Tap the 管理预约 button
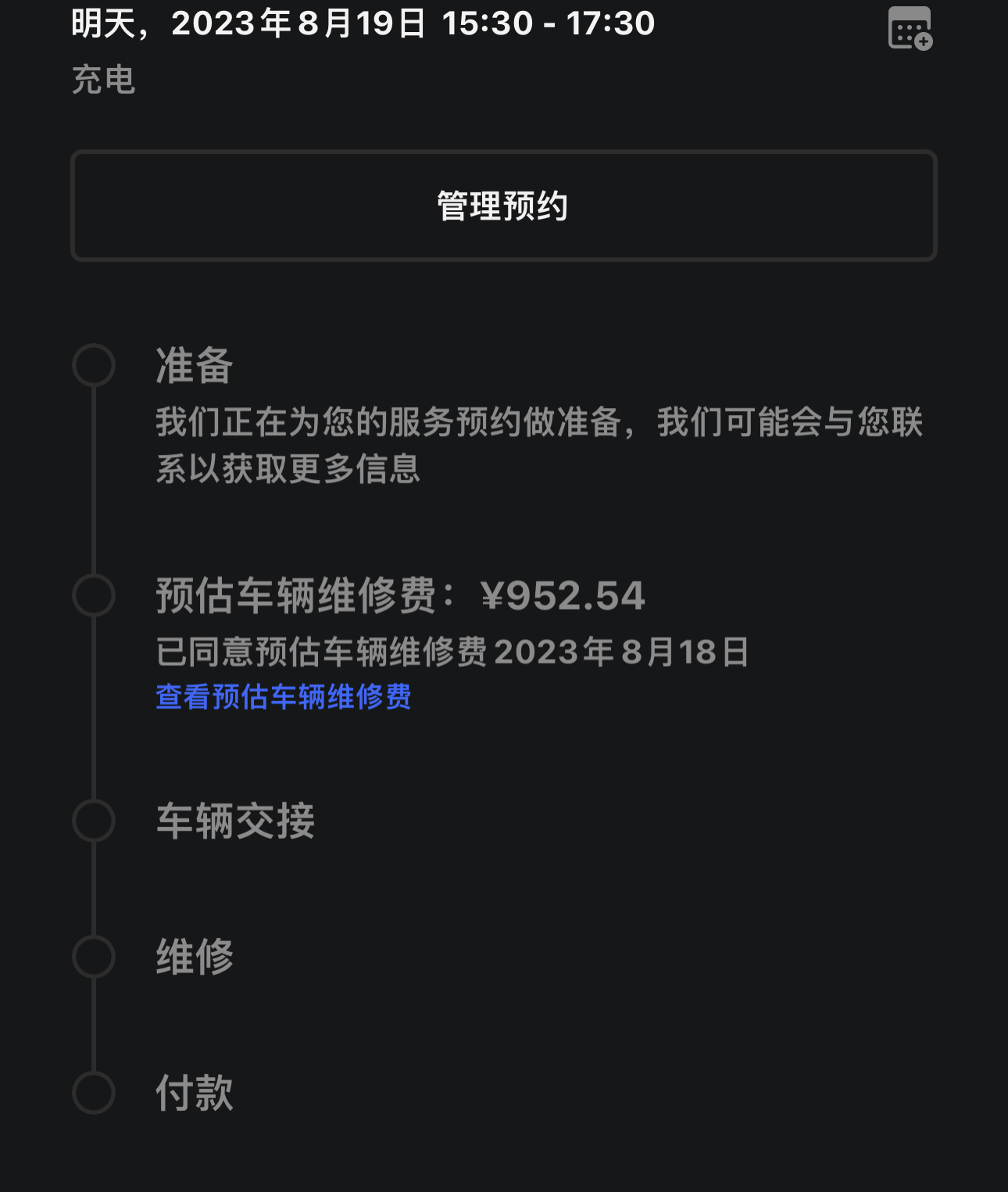Image resolution: width=1008 pixels, height=1192 pixels. click(504, 206)
